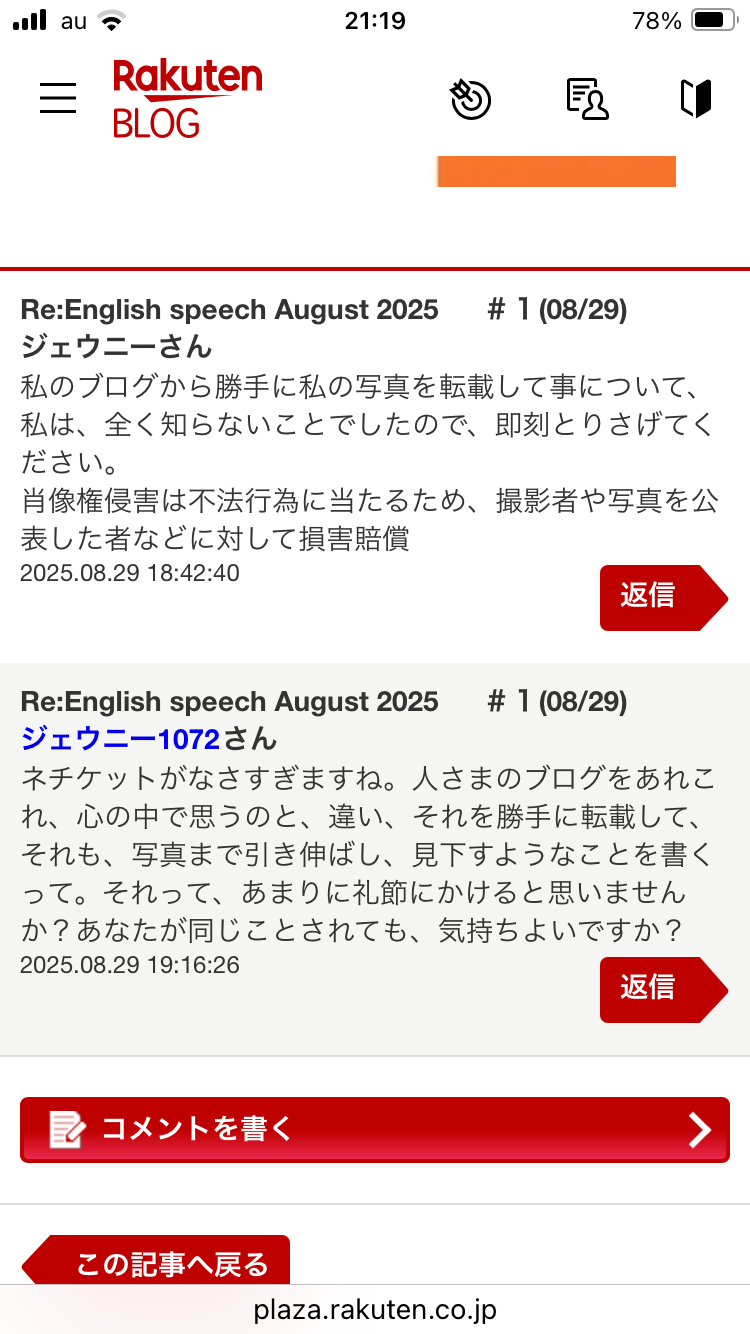Tap the Rakuten BLOG logo link
Screen dimensions: 750x1334
click(x=187, y=98)
